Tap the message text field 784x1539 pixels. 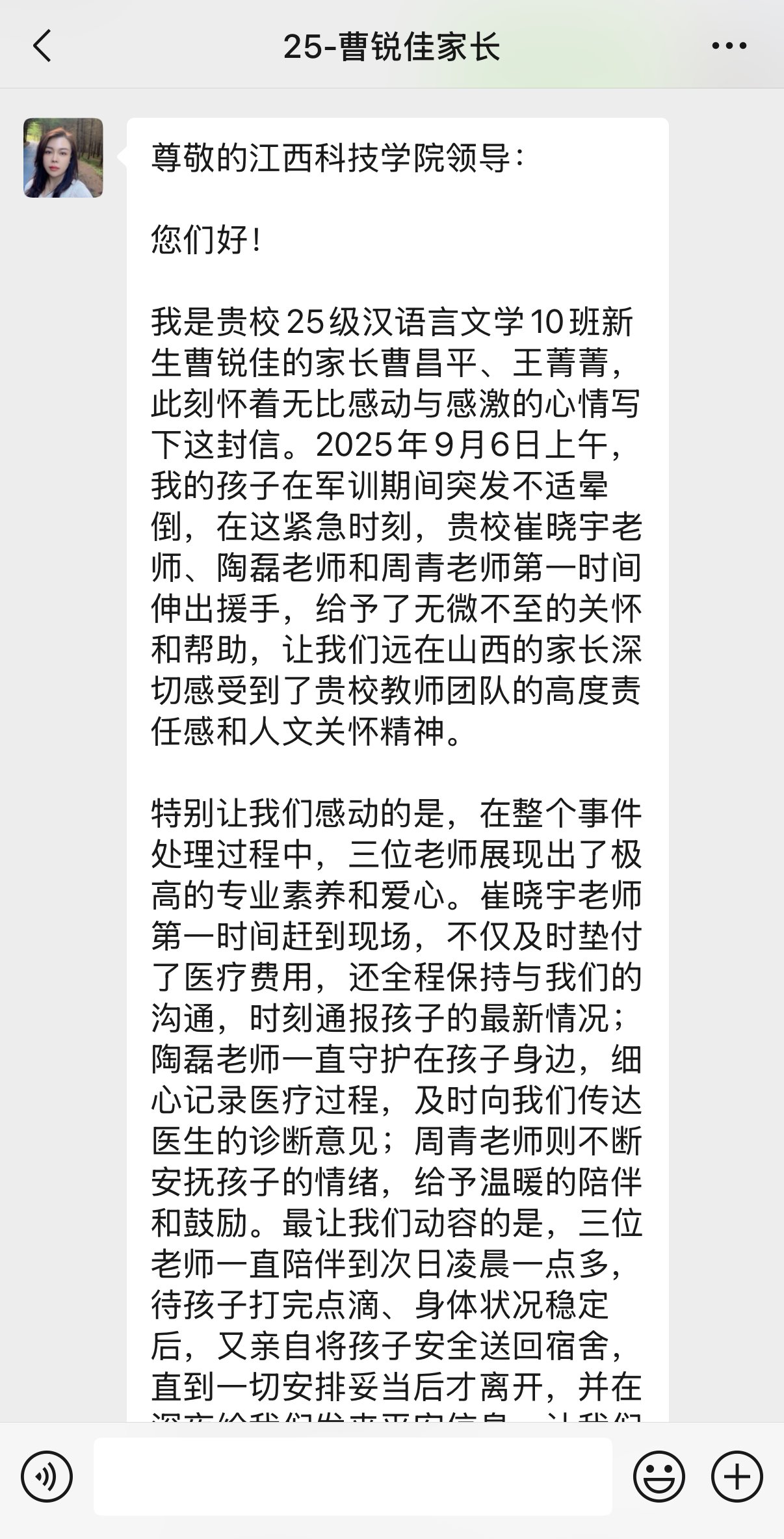pyautogui.click(x=353, y=1476)
